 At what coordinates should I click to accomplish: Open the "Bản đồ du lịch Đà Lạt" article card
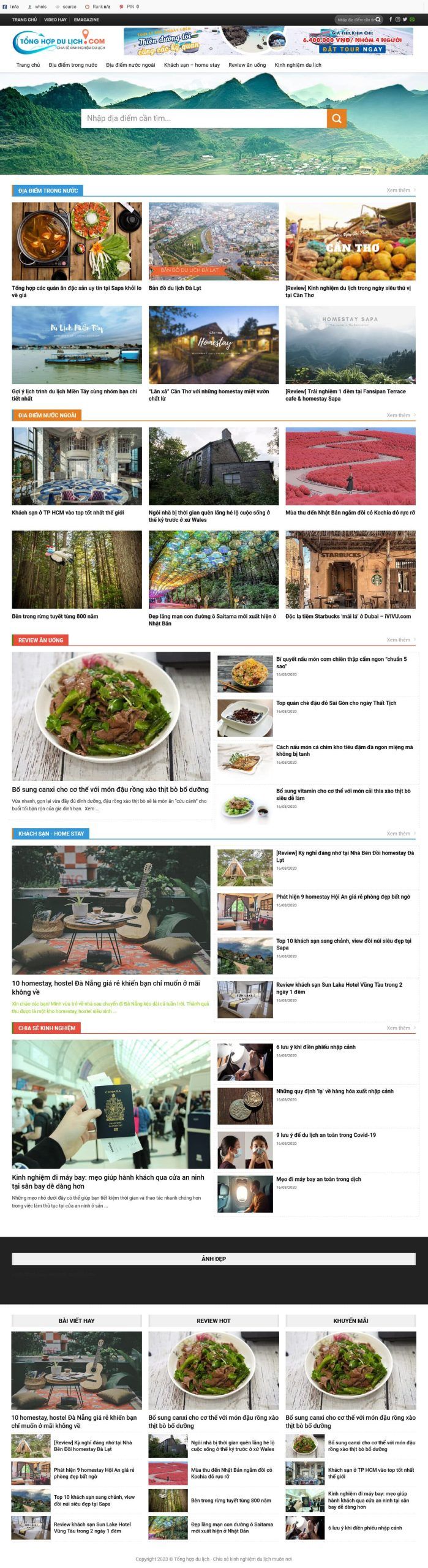pyautogui.click(x=213, y=241)
